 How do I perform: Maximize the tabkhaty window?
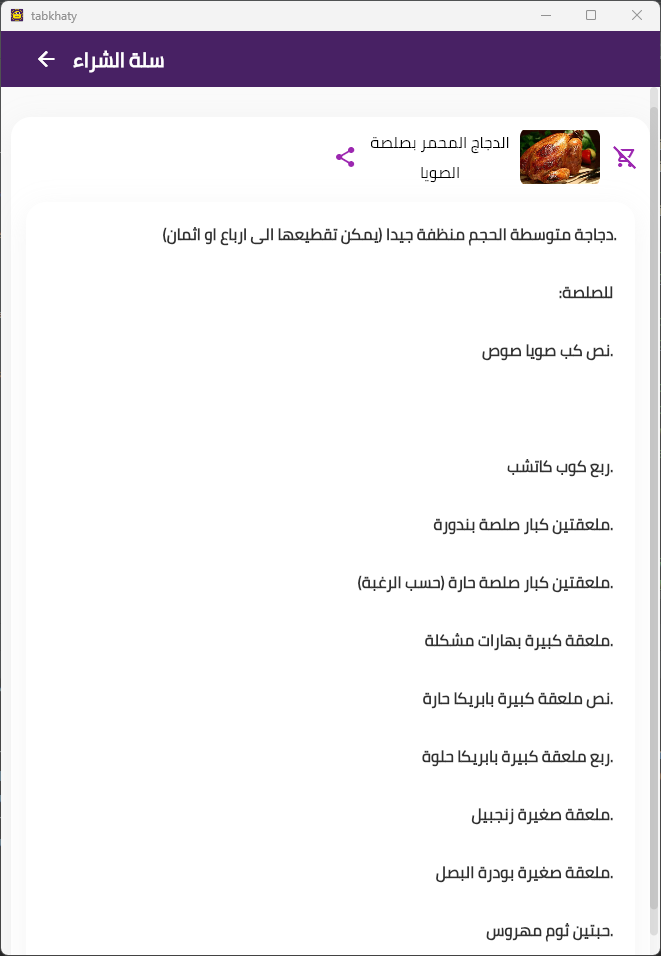[591, 15]
